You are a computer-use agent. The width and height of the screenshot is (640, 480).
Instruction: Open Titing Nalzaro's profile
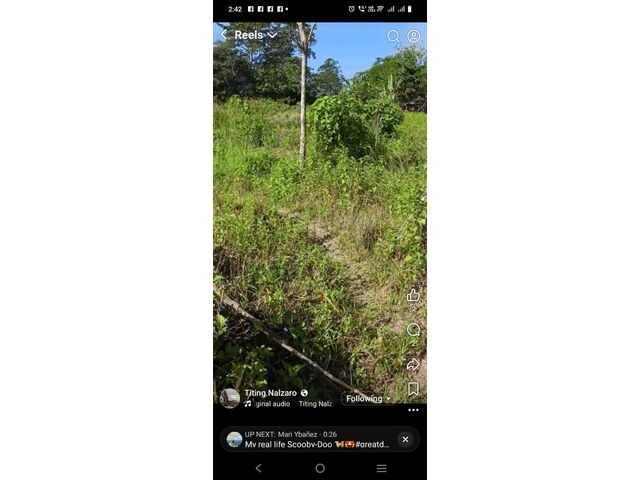(270, 393)
